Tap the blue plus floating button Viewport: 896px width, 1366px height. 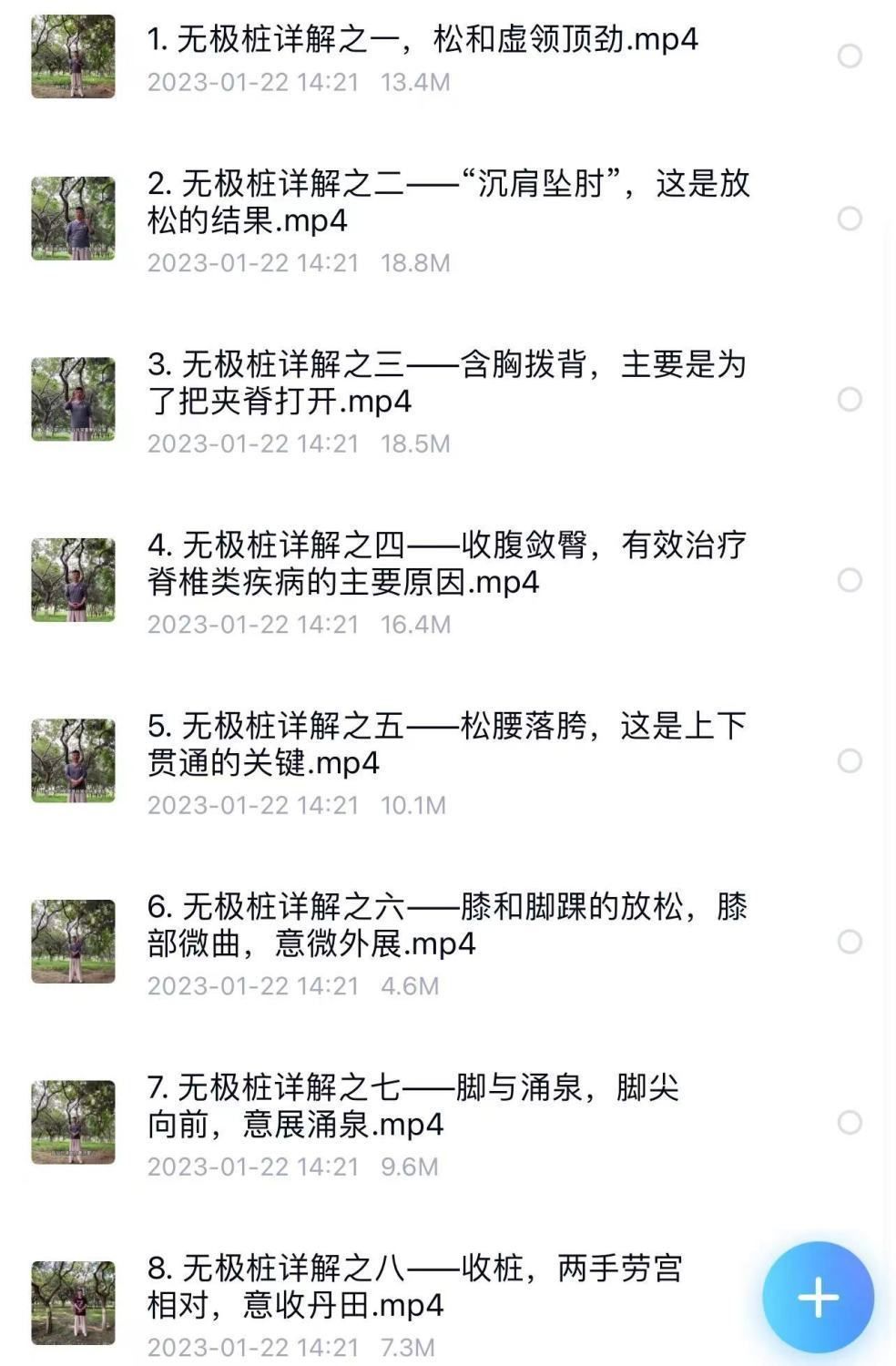[818, 1297]
